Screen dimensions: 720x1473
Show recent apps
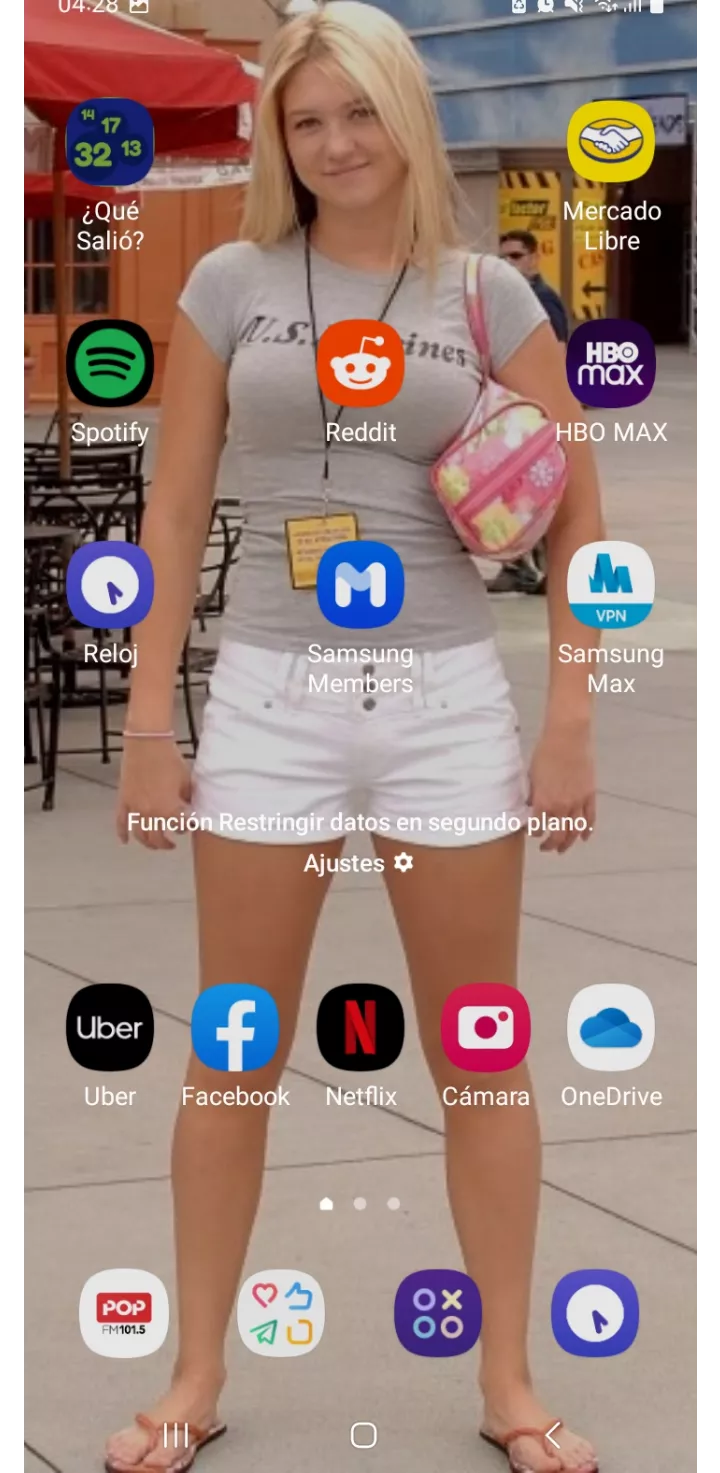tap(176, 1436)
